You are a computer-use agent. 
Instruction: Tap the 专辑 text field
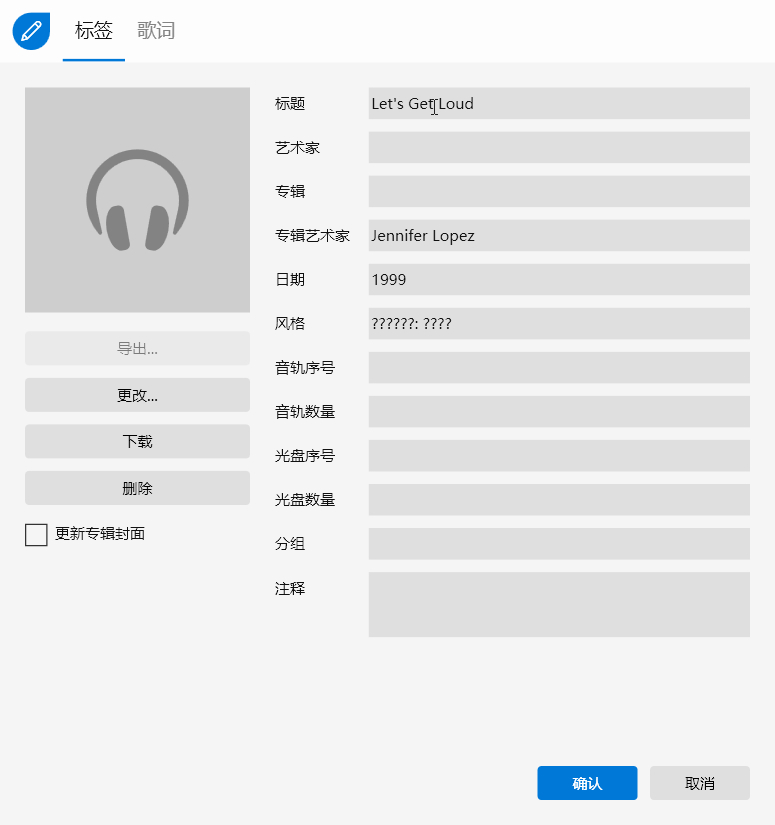click(x=559, y=191)
